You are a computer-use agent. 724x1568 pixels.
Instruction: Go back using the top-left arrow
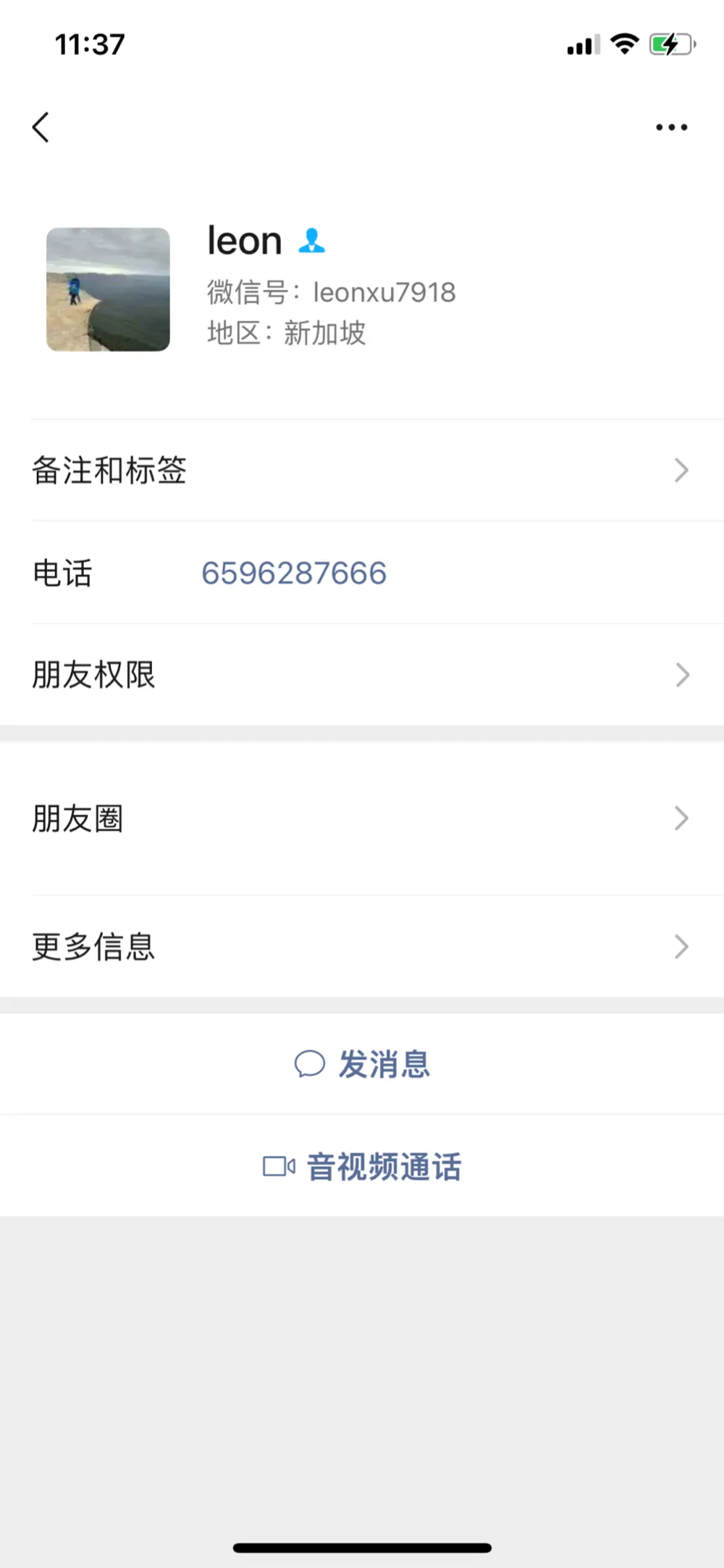point(41,127)
